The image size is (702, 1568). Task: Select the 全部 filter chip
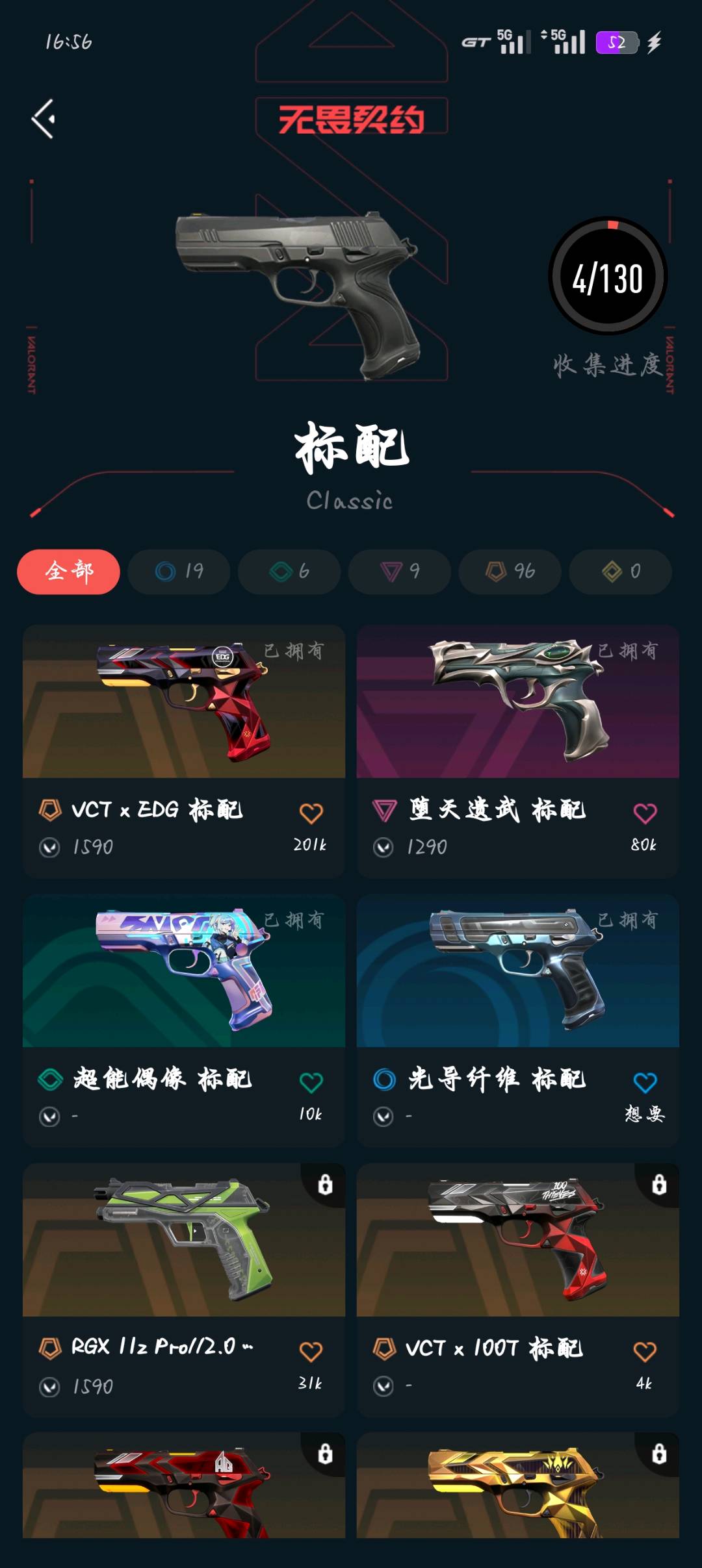[68, 572]
